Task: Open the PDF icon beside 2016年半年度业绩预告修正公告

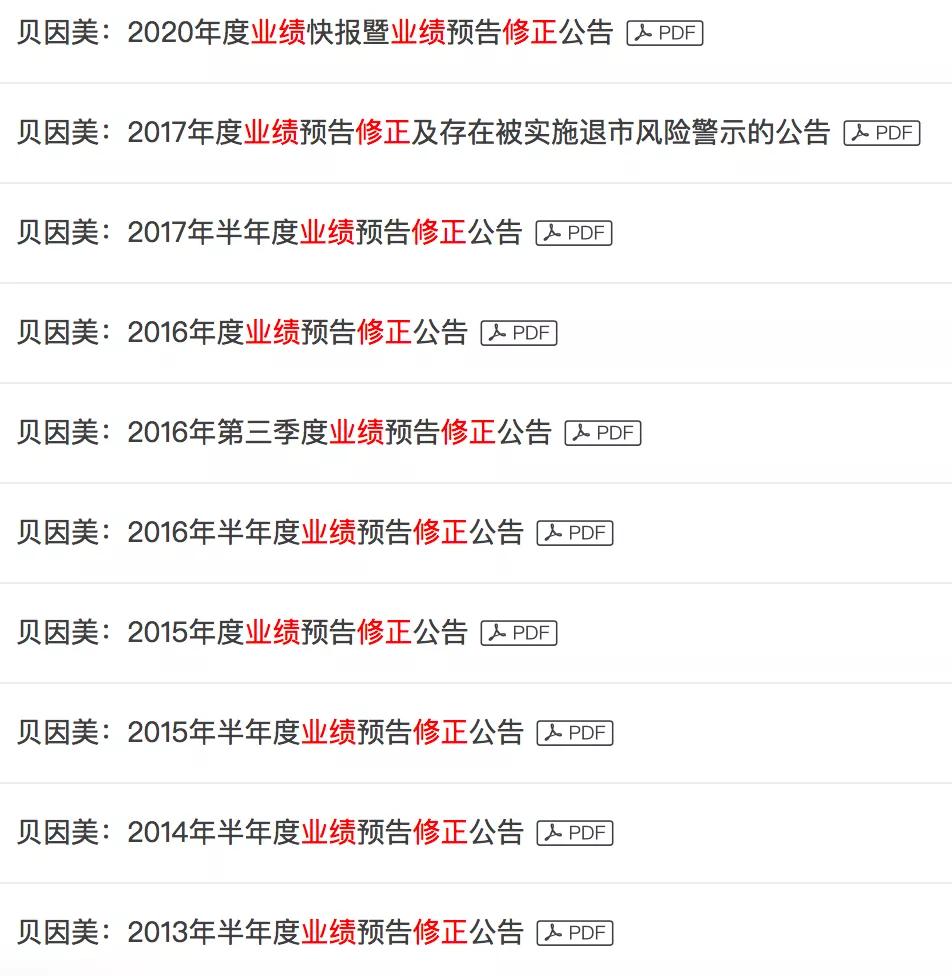Action: (x=576, y=532)
